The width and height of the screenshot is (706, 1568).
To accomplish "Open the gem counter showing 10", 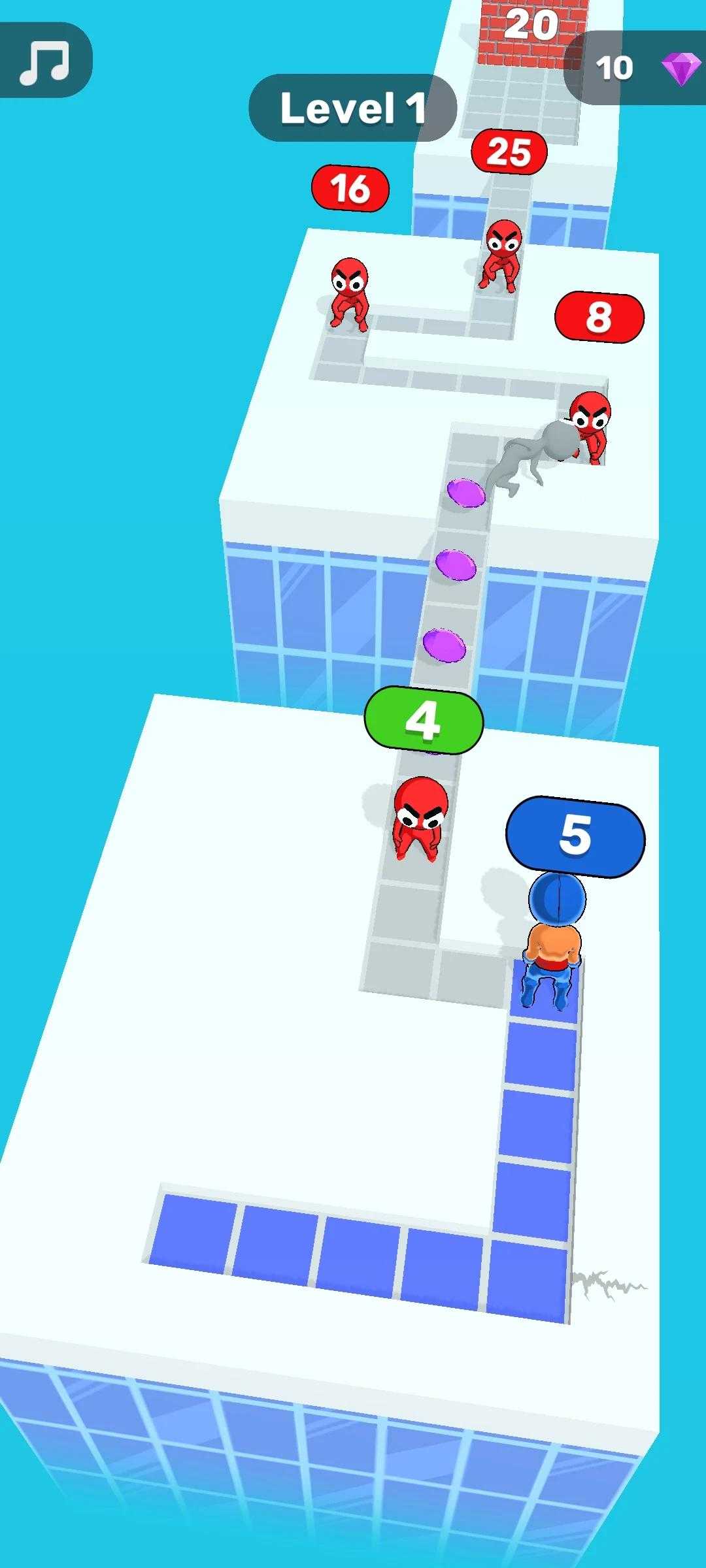I will (x=635, y=67).
